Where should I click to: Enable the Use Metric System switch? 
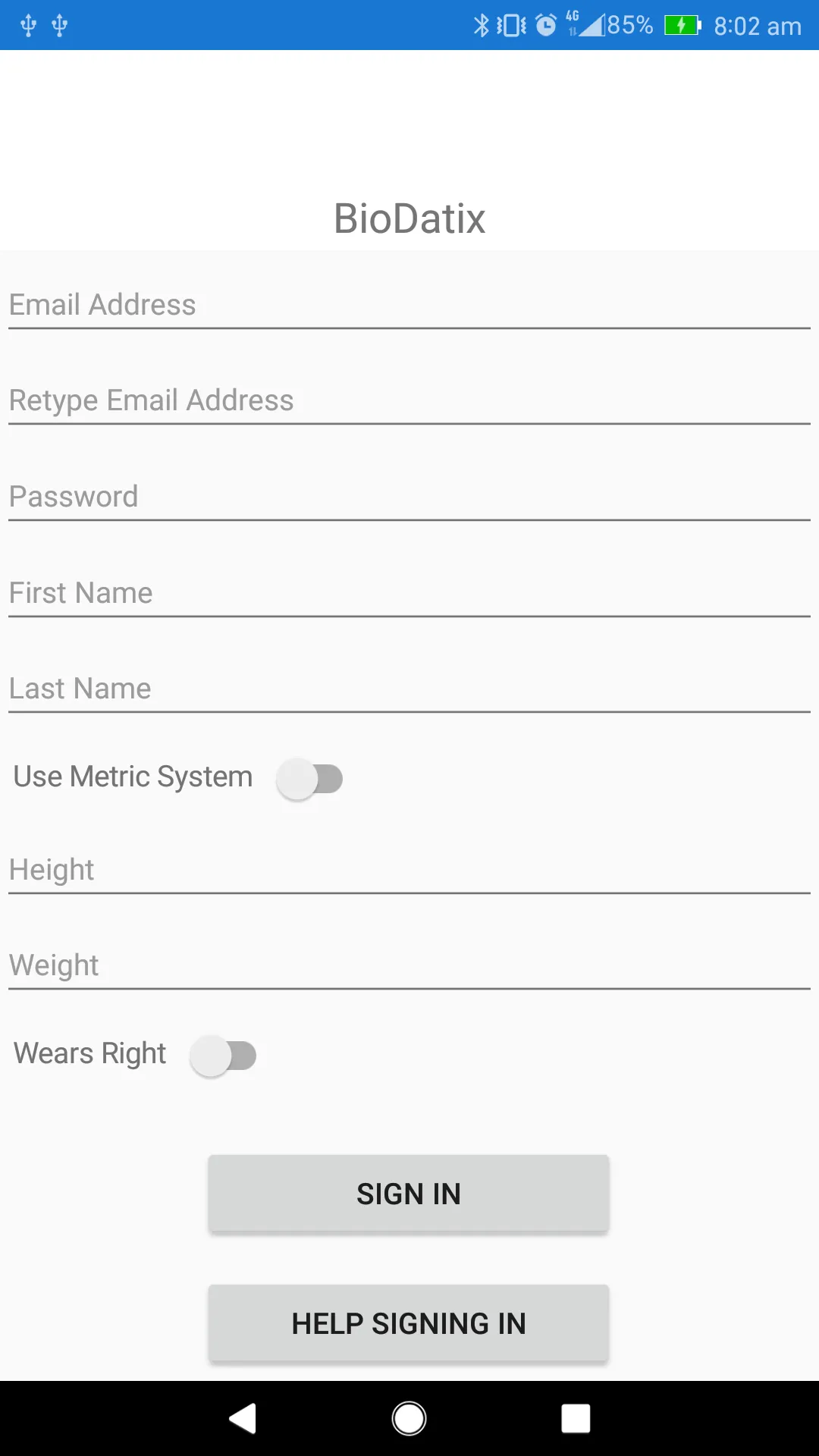(x=309, y=779)
